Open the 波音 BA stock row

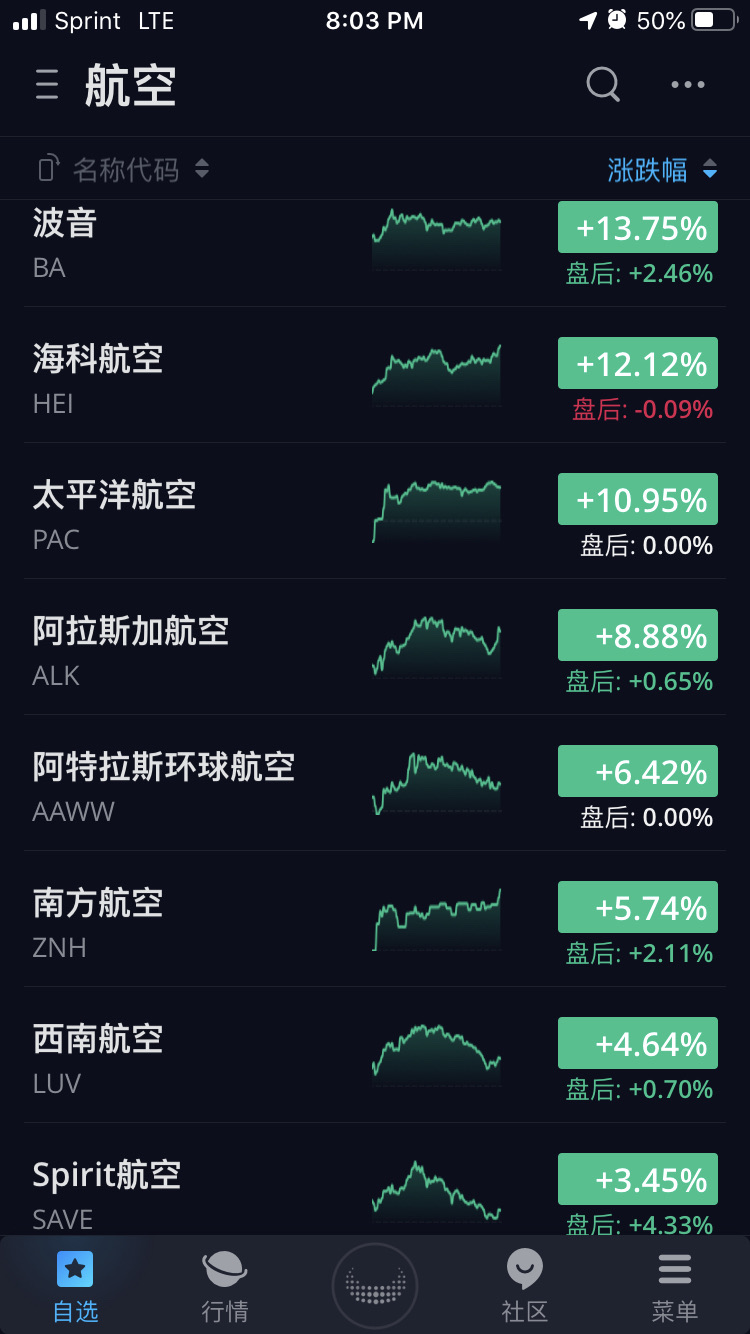[x=200, y=244]
